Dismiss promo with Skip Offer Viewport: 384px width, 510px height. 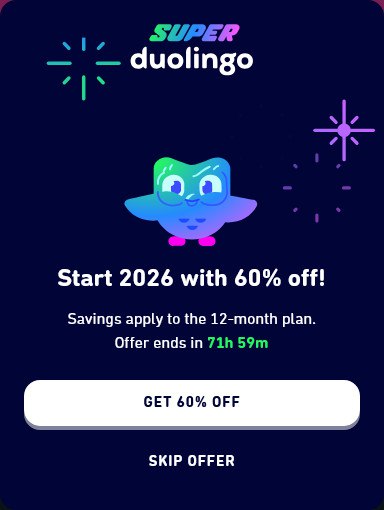192,461
